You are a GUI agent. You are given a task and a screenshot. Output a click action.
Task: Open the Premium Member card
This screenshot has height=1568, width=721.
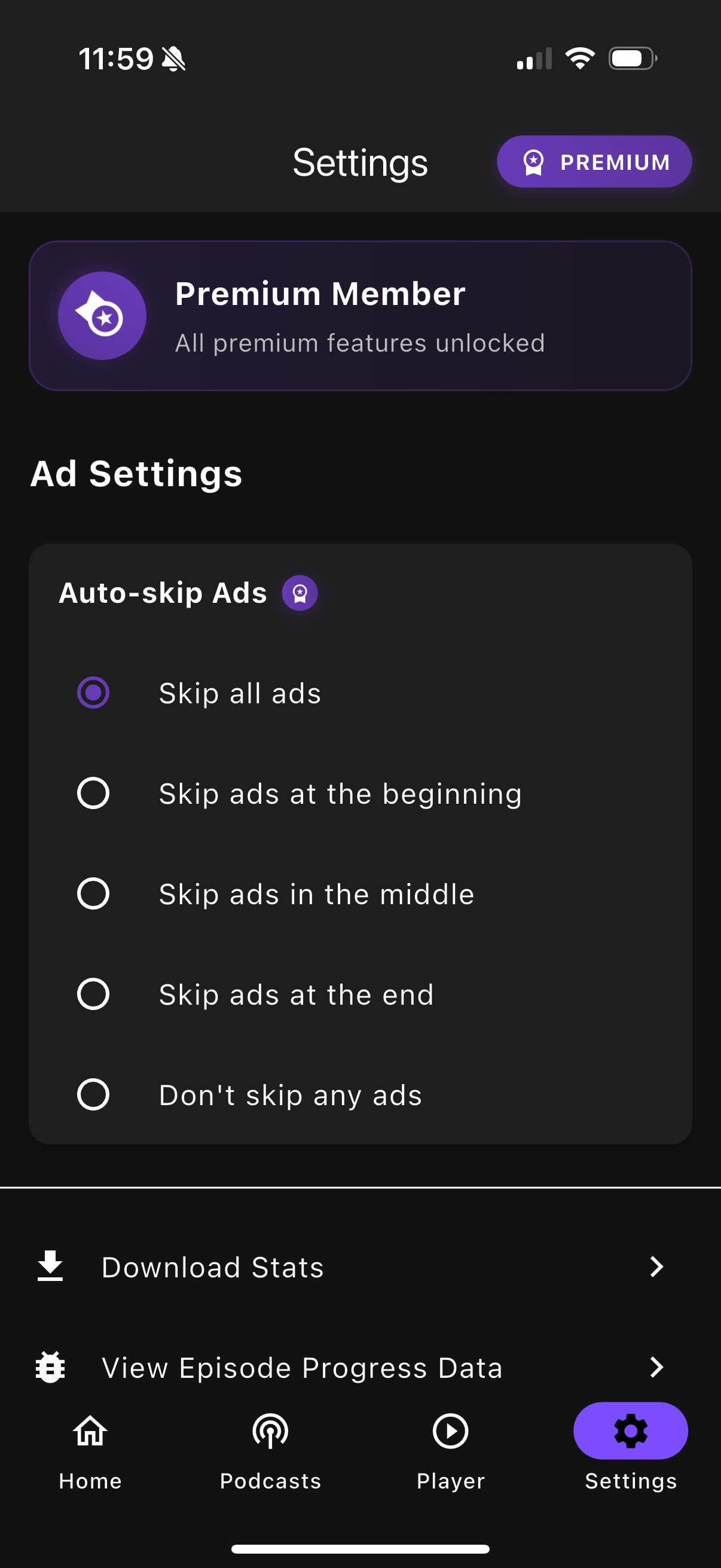360,316
